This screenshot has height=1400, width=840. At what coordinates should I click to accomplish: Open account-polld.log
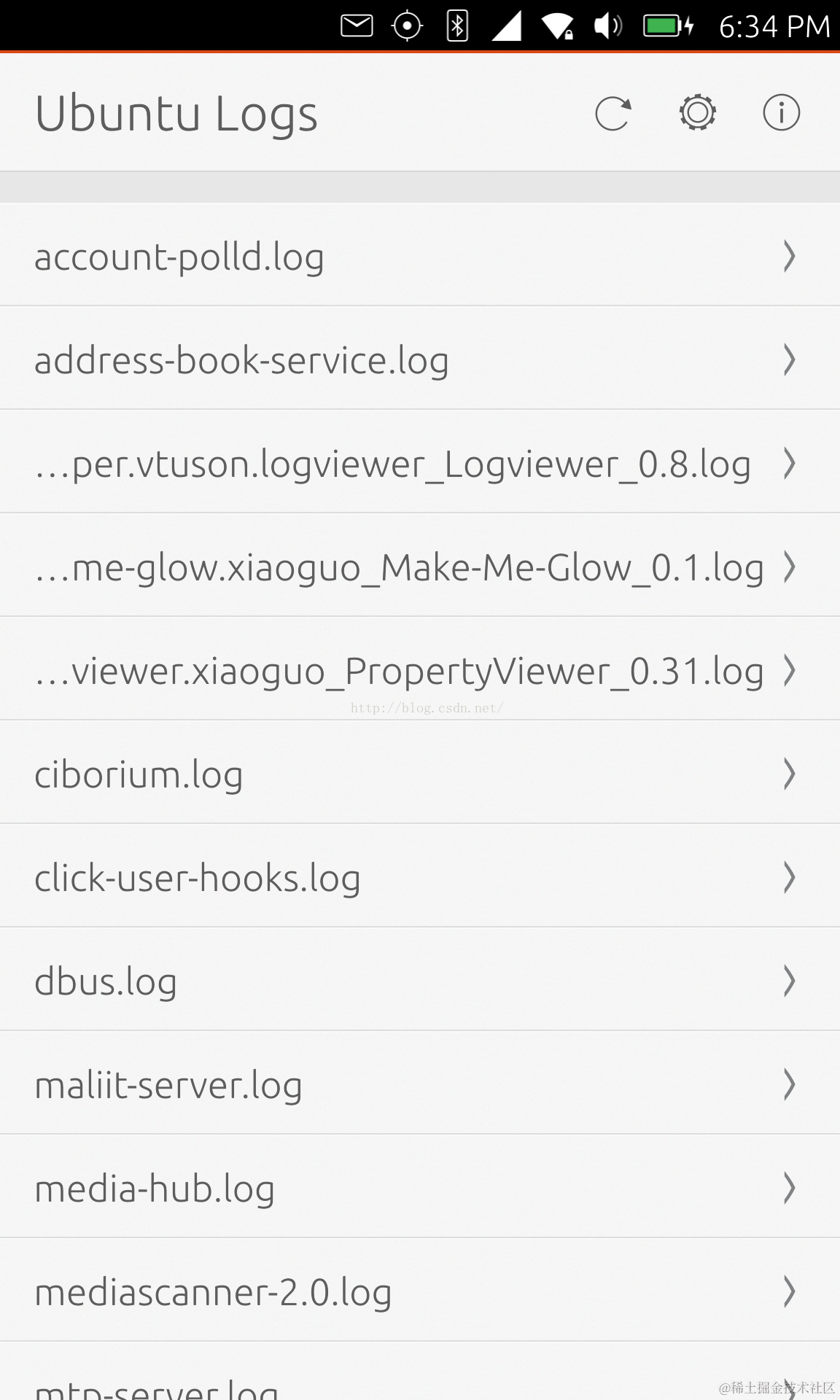(420, 255)
